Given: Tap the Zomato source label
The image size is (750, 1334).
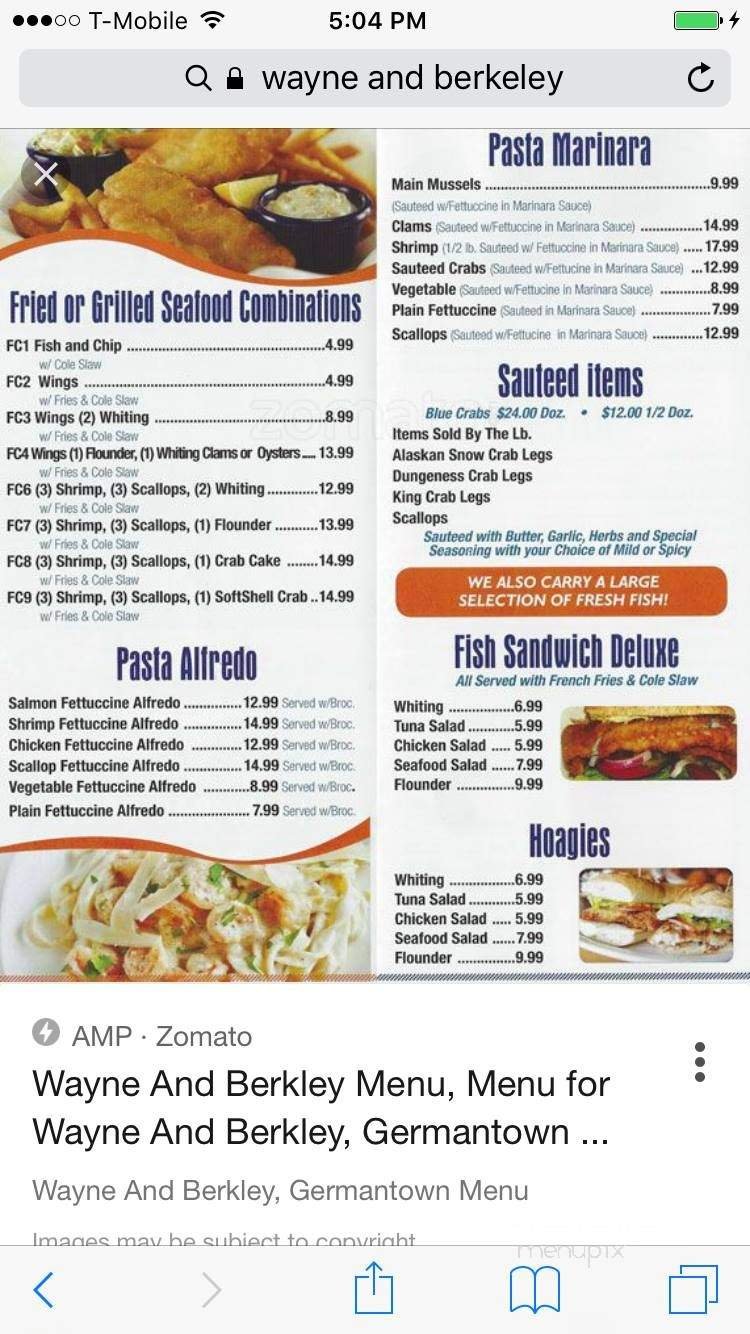Looking at the screenshot, I should click(x=202, y=1037).
